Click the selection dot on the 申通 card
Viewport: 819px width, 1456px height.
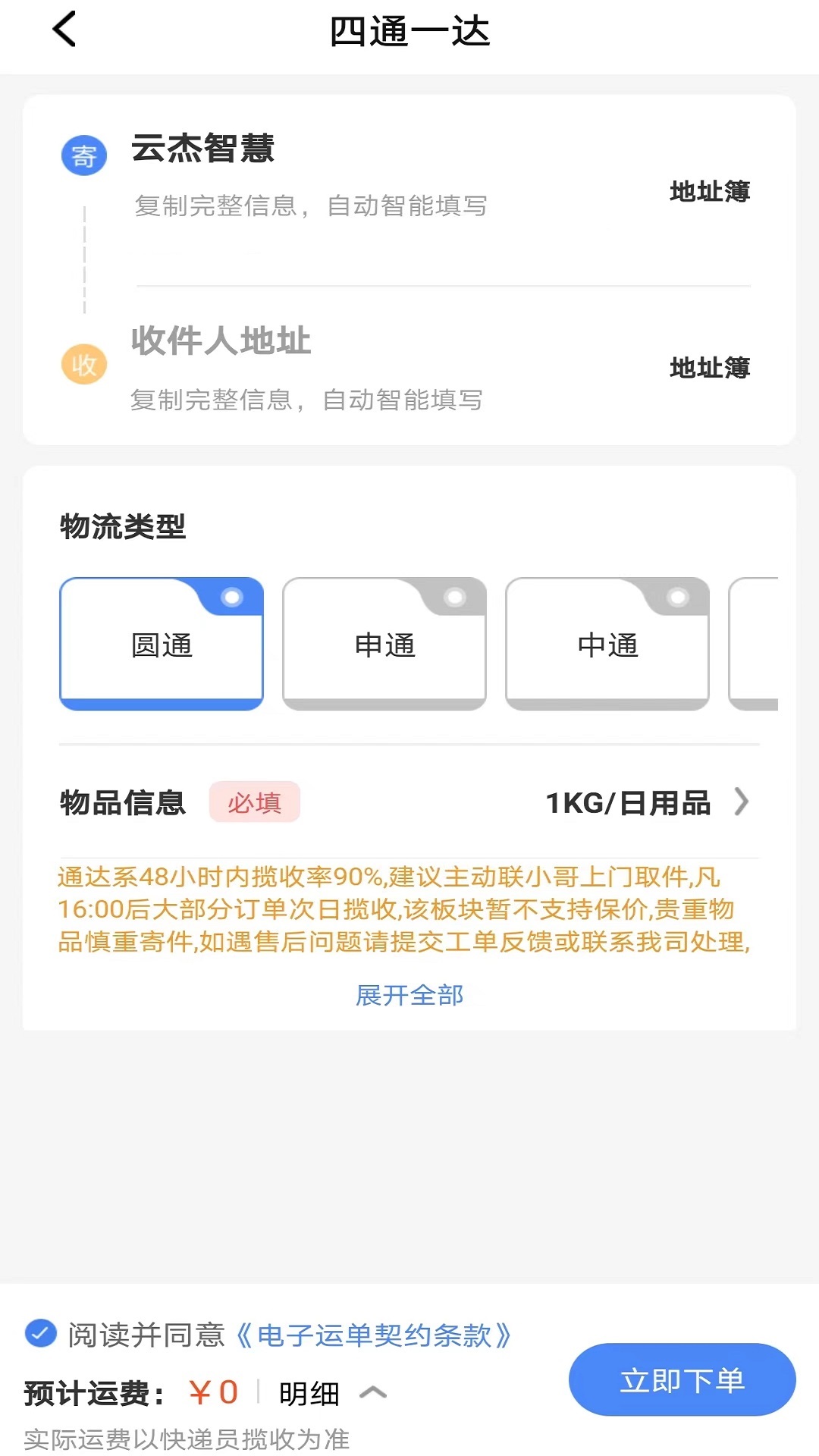pyautogui.click(x=455, y=597)
